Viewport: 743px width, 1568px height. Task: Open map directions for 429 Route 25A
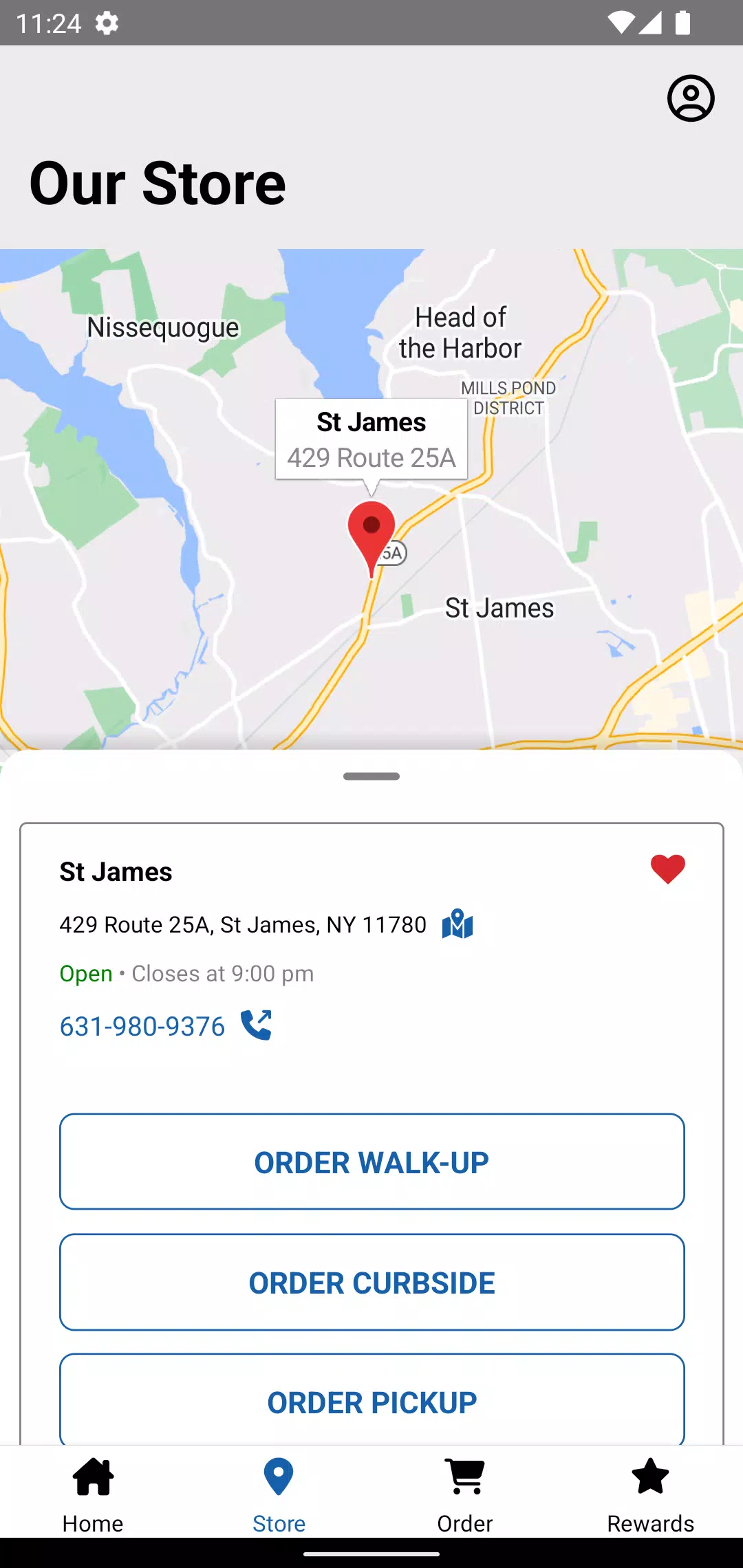[x=457, y=924]
